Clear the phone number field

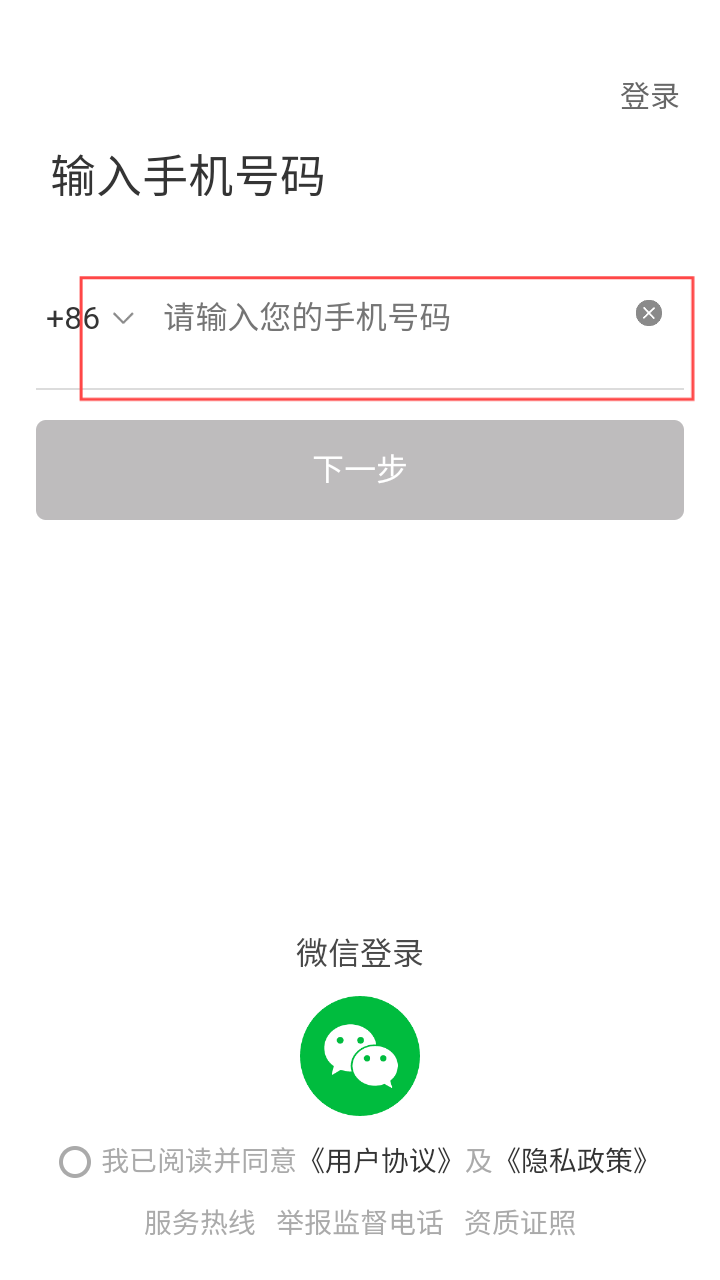(649, 314)
